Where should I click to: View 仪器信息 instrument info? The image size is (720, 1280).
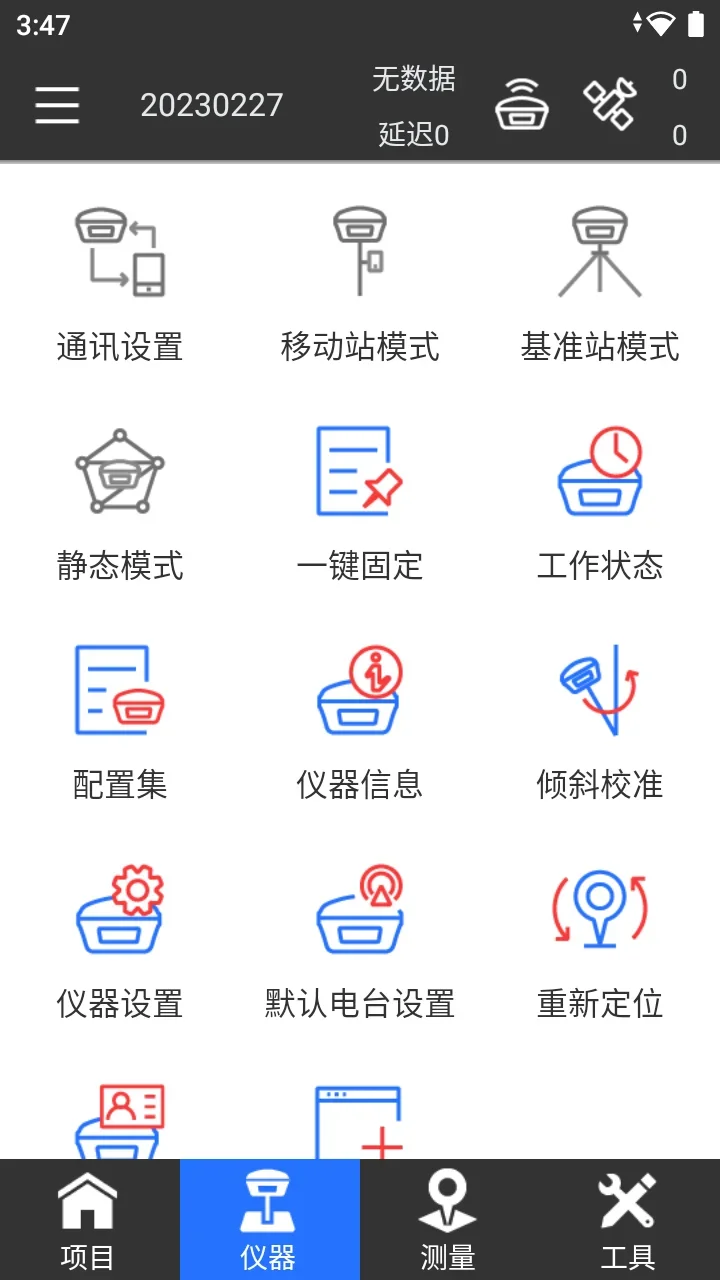[360, 723]
